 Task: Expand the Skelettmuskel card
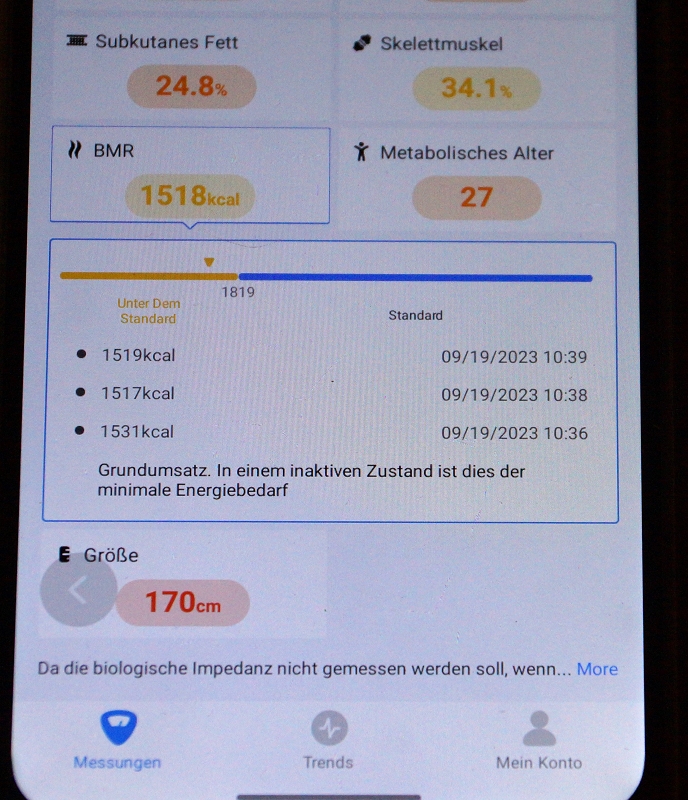[475, 70]
